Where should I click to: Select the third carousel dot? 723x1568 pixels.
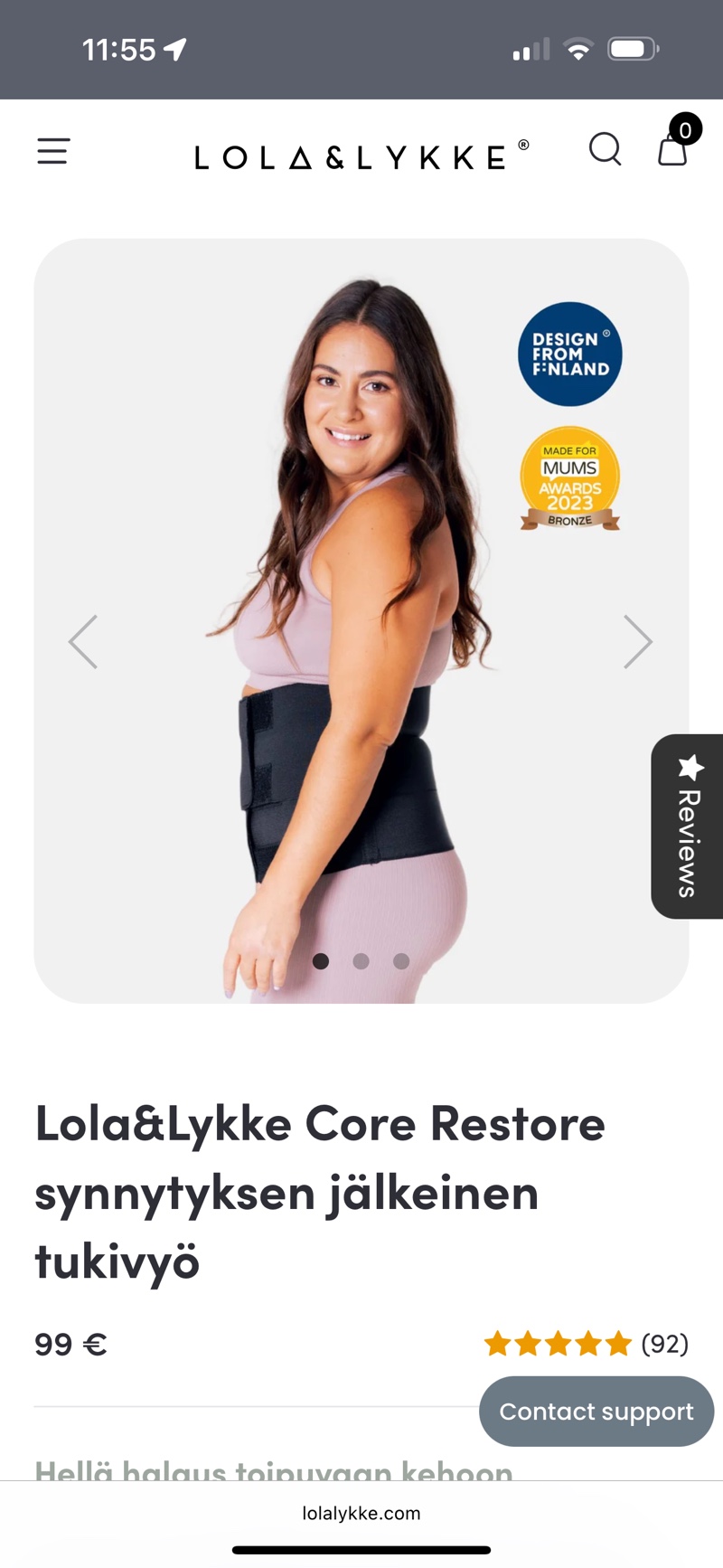click(x=401, y=961)
